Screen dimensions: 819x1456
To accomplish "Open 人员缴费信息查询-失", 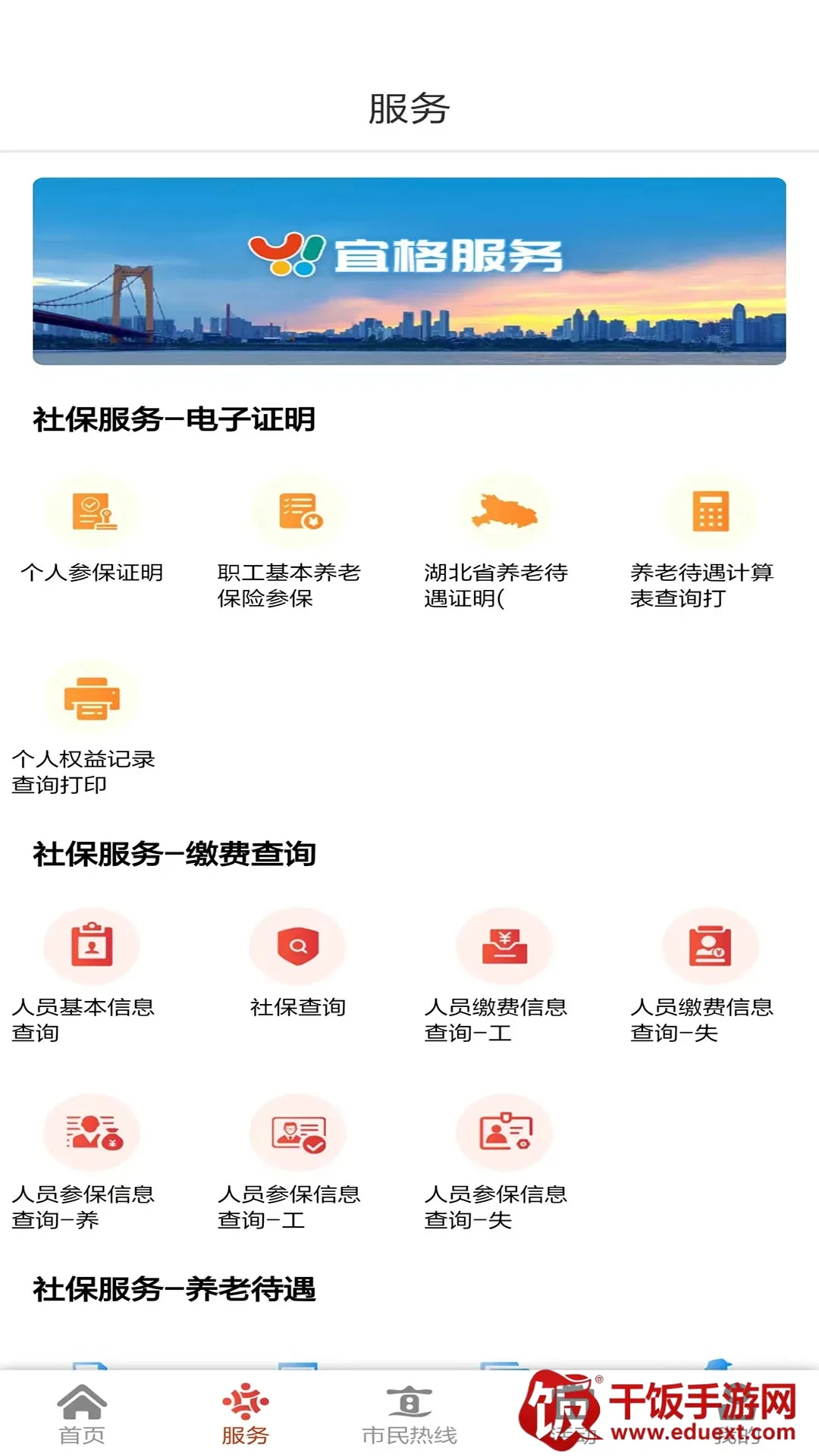I will (711, 946).
